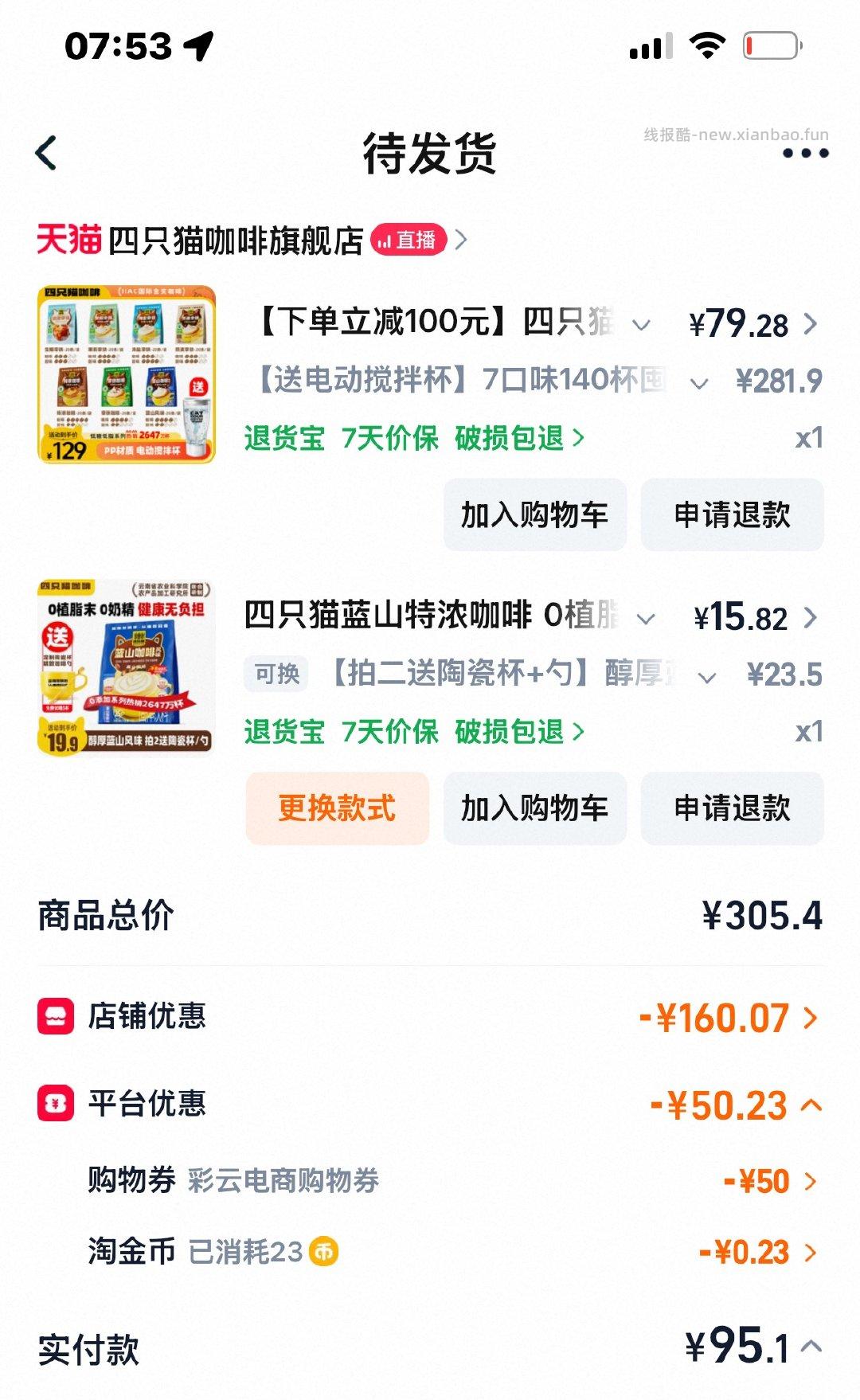Tap 加入购物车 for the first product
Viewport: 860px width, 1400px height.
[534, 516]
